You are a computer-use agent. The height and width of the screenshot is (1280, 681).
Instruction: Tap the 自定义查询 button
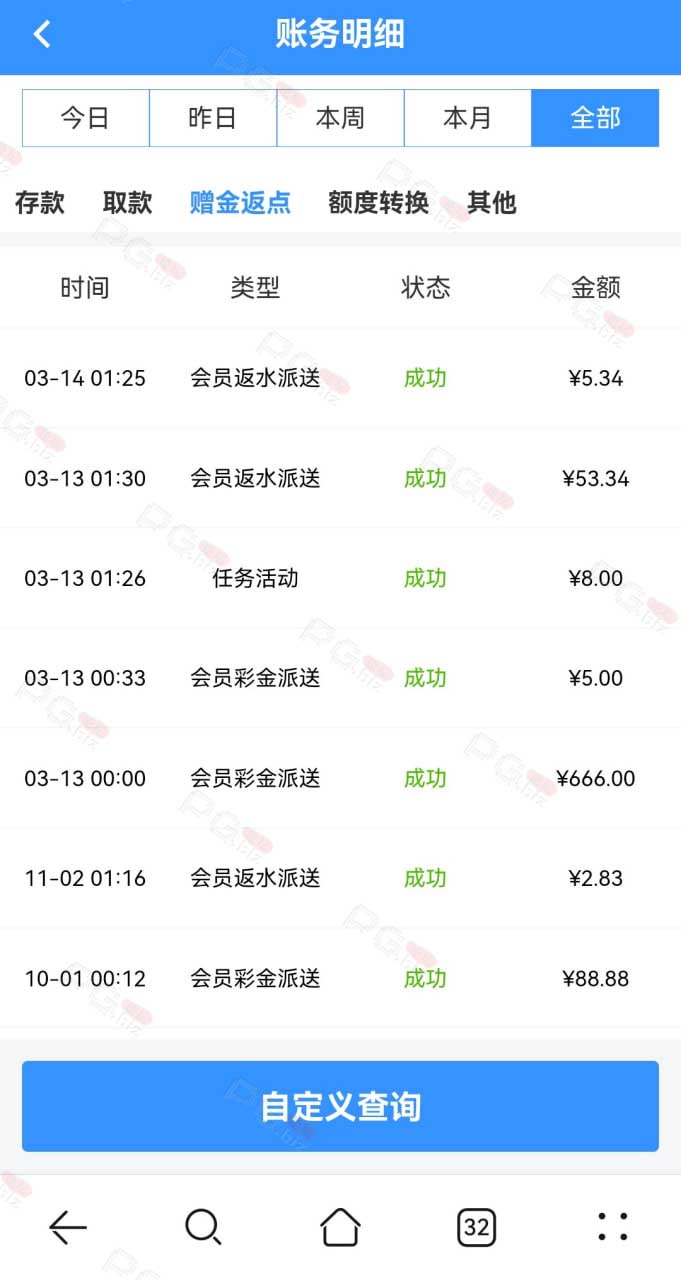[340, 1106]
